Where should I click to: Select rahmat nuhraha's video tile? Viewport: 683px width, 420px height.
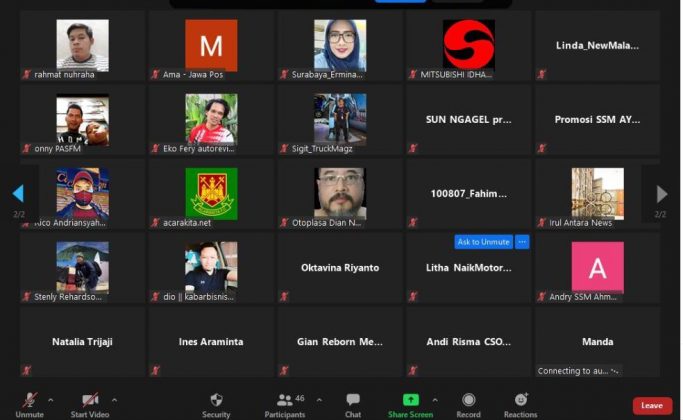(x=82, y=45)
